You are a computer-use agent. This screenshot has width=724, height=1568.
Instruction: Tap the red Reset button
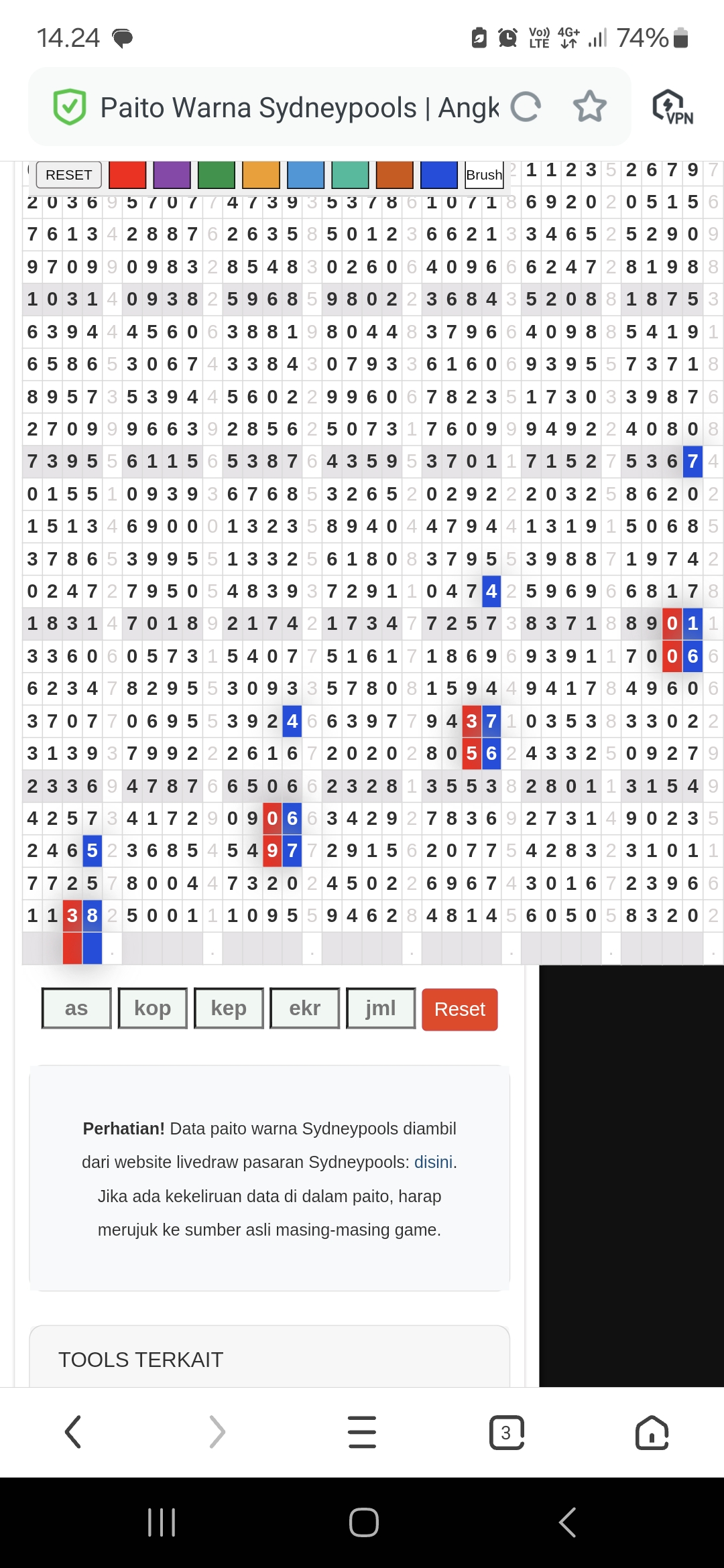tap(460, 1009)
